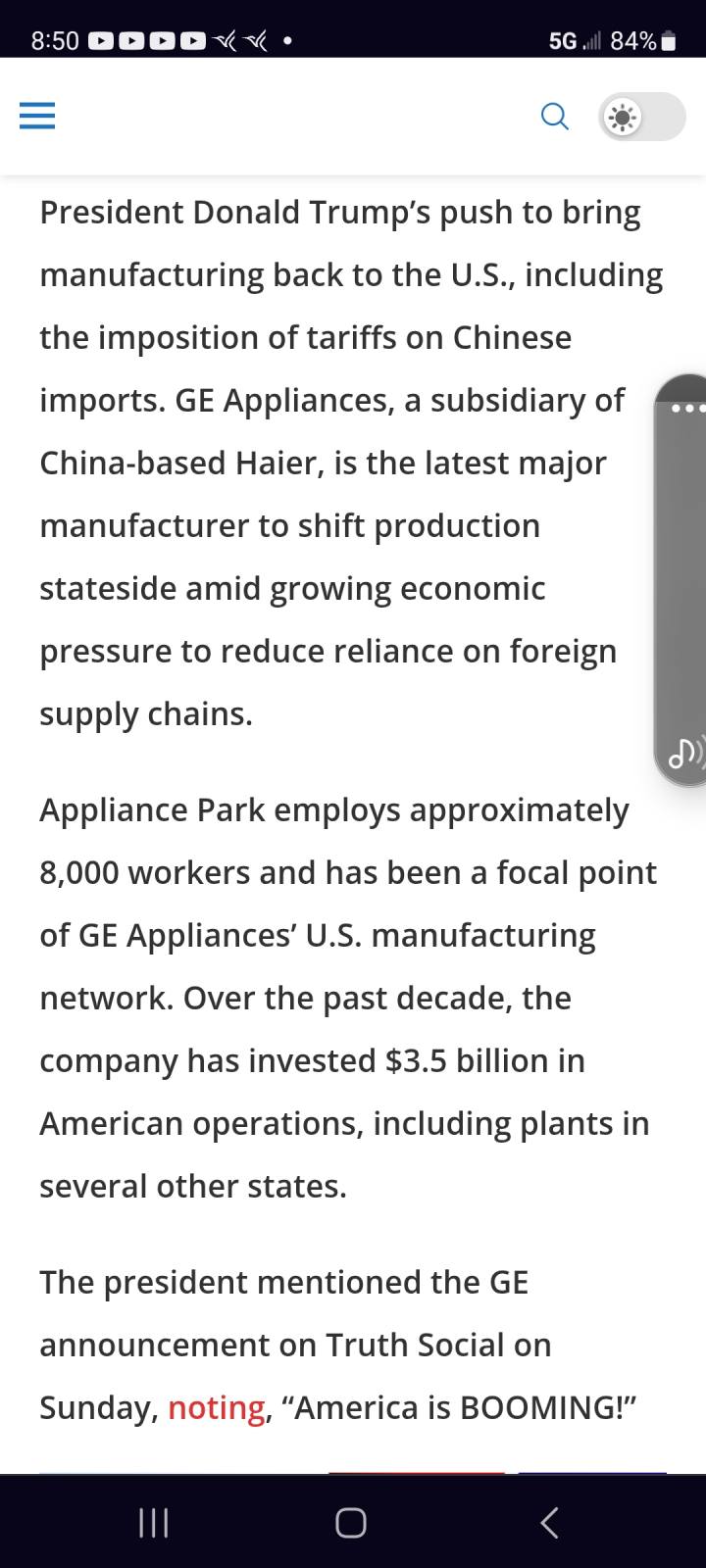
Task: Open the site search
Action: point(554,117)
